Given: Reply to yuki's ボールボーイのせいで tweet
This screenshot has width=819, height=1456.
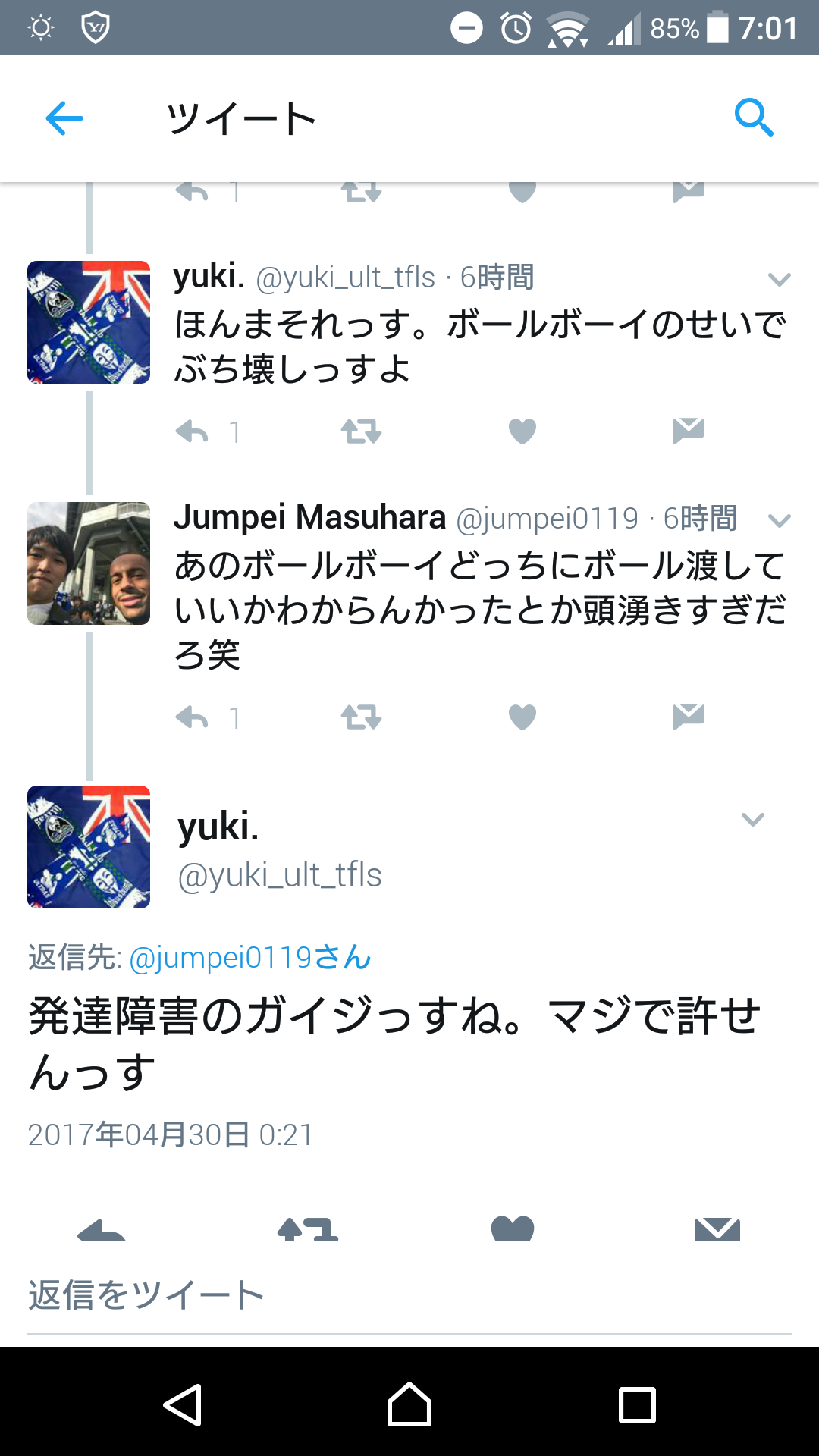Looking at the screenshot, I should [x=192, y=432].
